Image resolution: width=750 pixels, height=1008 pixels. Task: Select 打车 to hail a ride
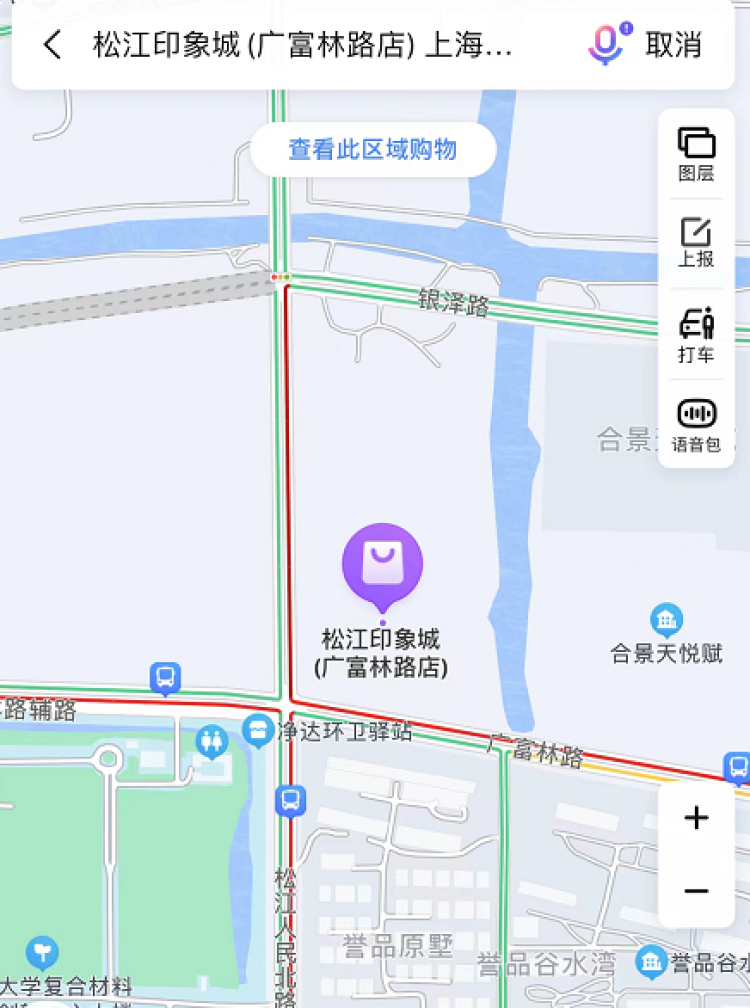696,334
